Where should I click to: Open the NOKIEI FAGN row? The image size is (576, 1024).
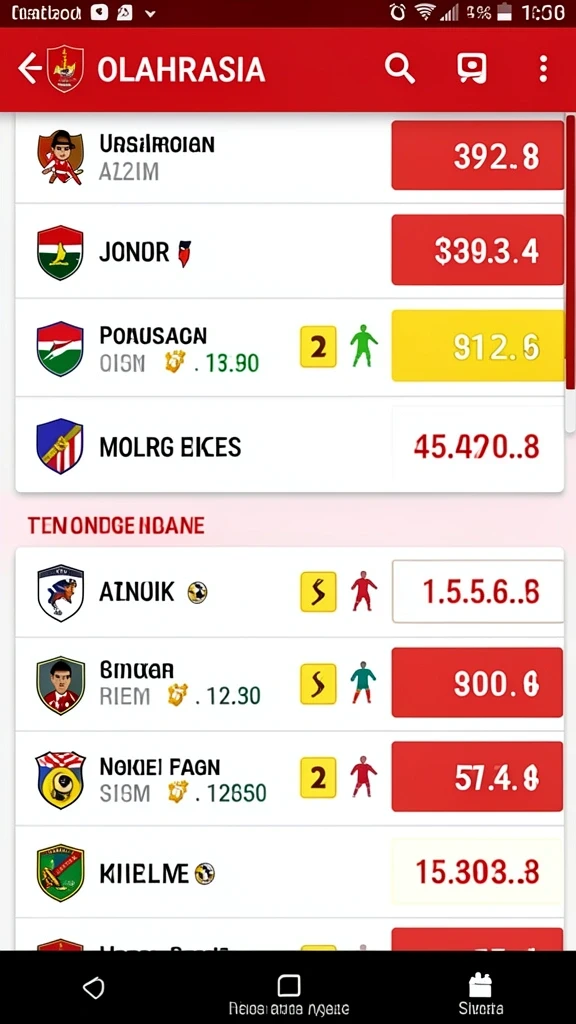[x=289, y=778]
